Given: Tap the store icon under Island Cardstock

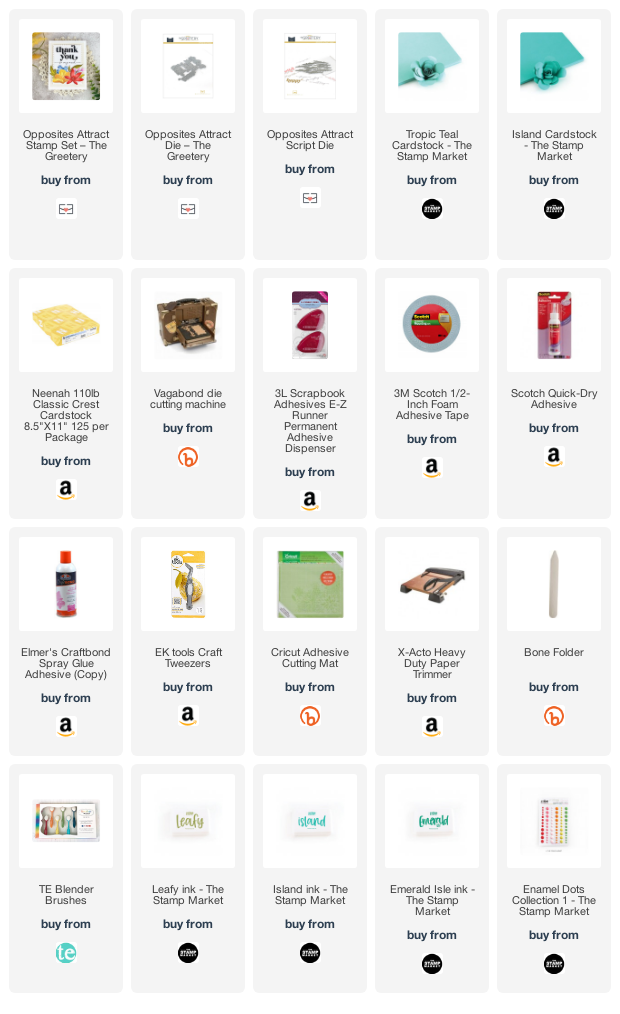Looking at the screenshot, I should point(554,209).
